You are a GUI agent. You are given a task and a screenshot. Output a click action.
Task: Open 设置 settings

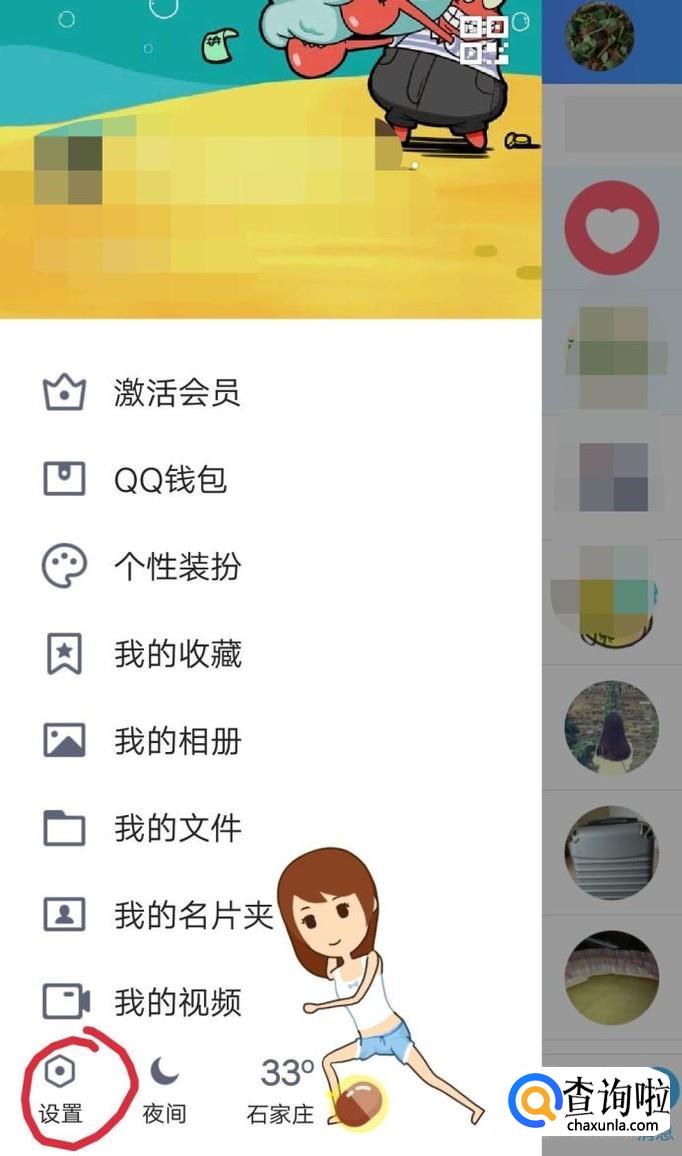(x=61, y=1090)
